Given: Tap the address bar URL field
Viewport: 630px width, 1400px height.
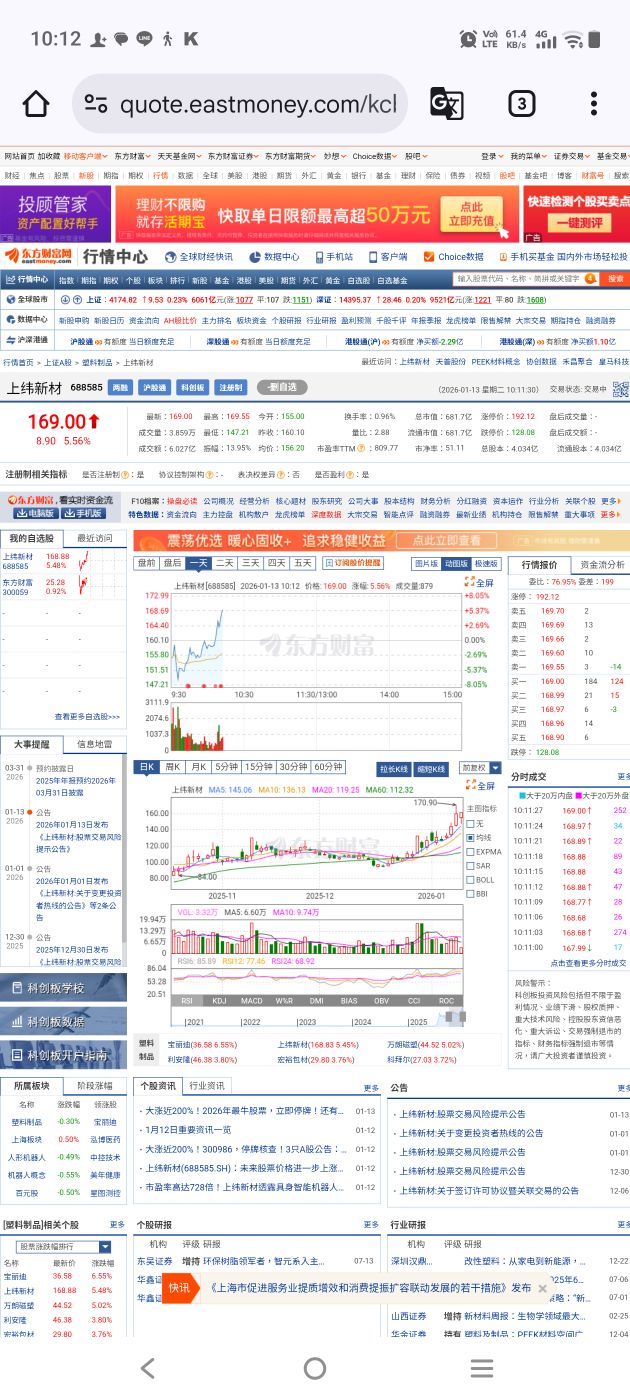Looking at the screenshot, I should click(240, 104).
